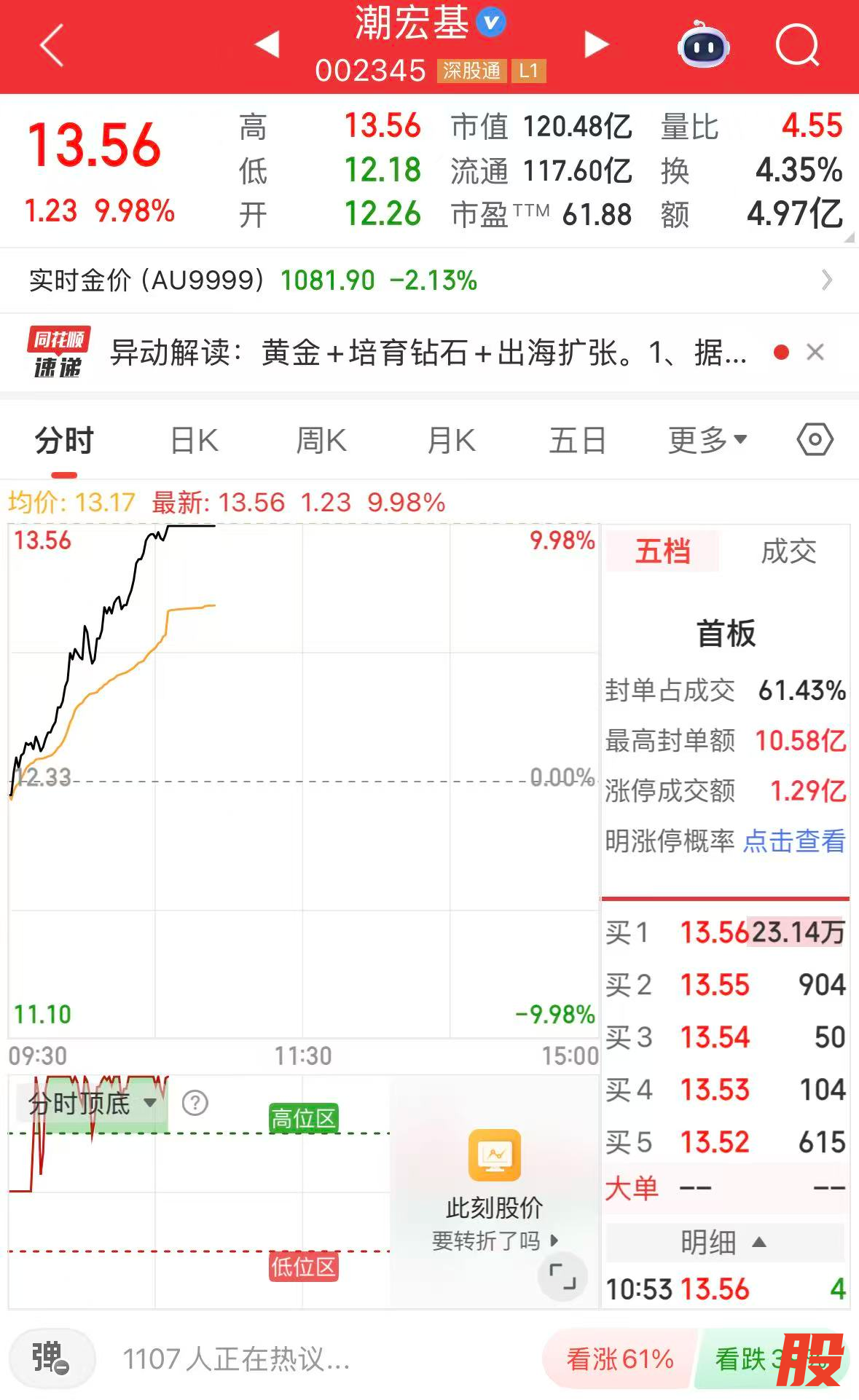Switch to the 日K chart tab

(x=194, y=441)
